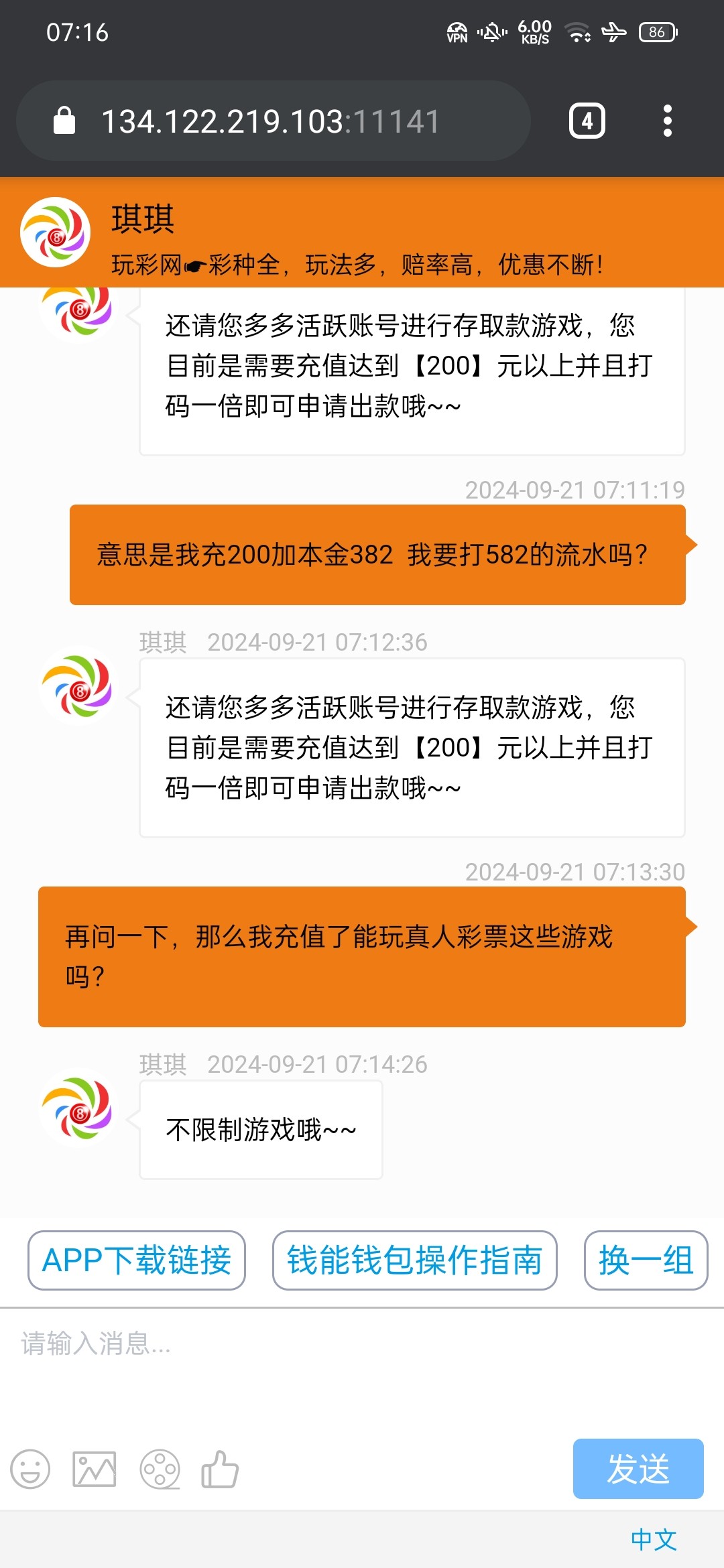Tap 换一组 to refresh the suggestions
Image resolution: width=724 pixels, height=1568 pixels.
click(646, 1260)
